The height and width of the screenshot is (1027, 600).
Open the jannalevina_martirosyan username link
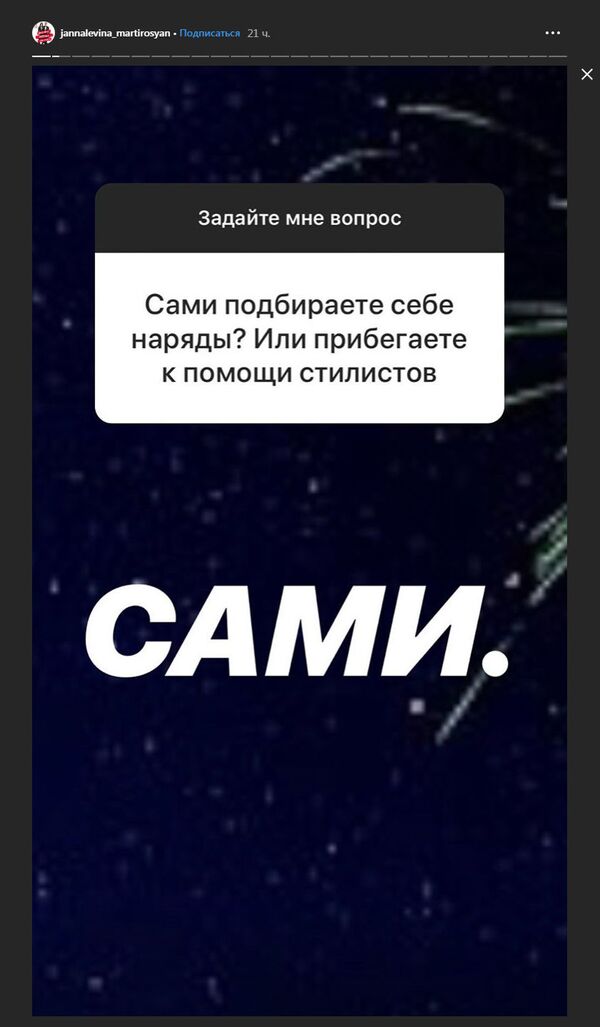115,34
